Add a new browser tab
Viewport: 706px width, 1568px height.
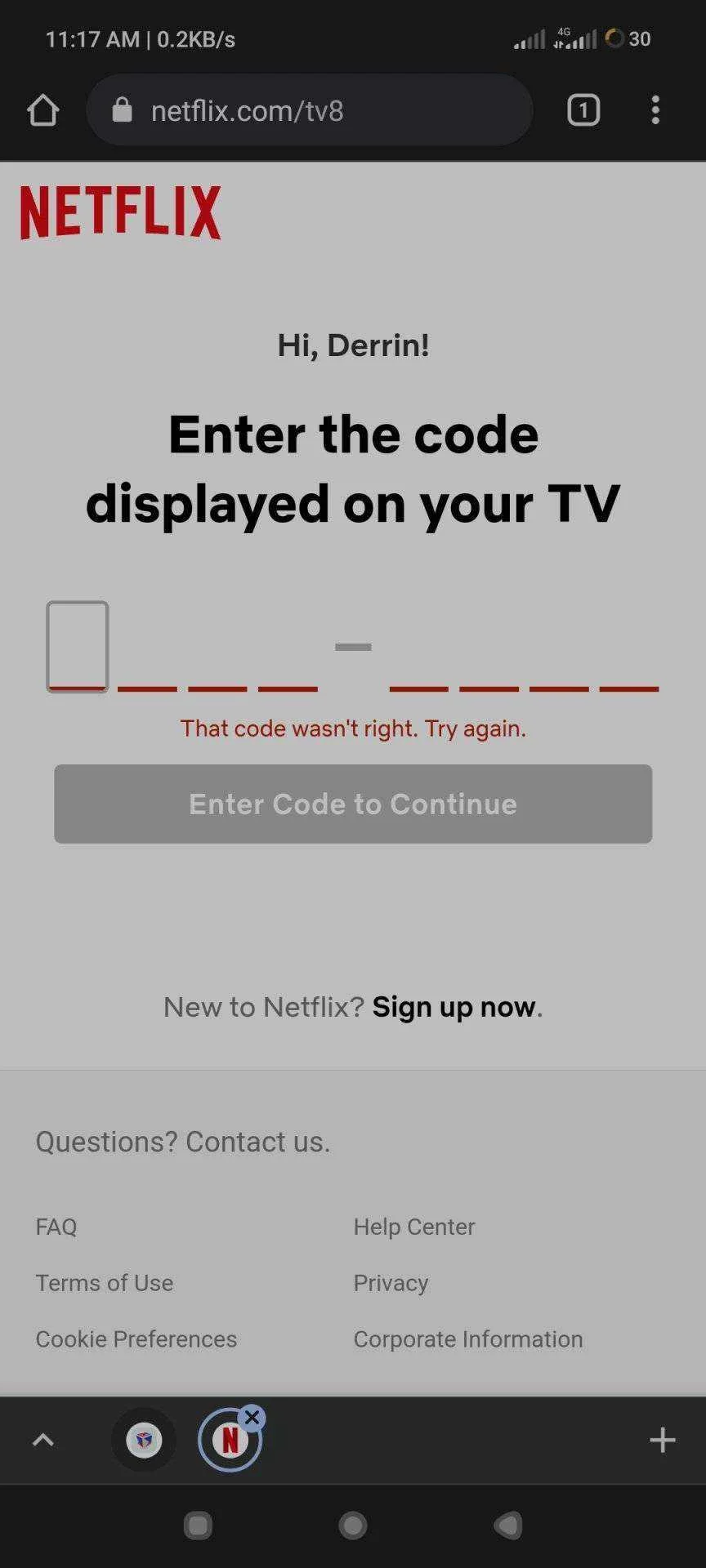(x=663, y=1440)
